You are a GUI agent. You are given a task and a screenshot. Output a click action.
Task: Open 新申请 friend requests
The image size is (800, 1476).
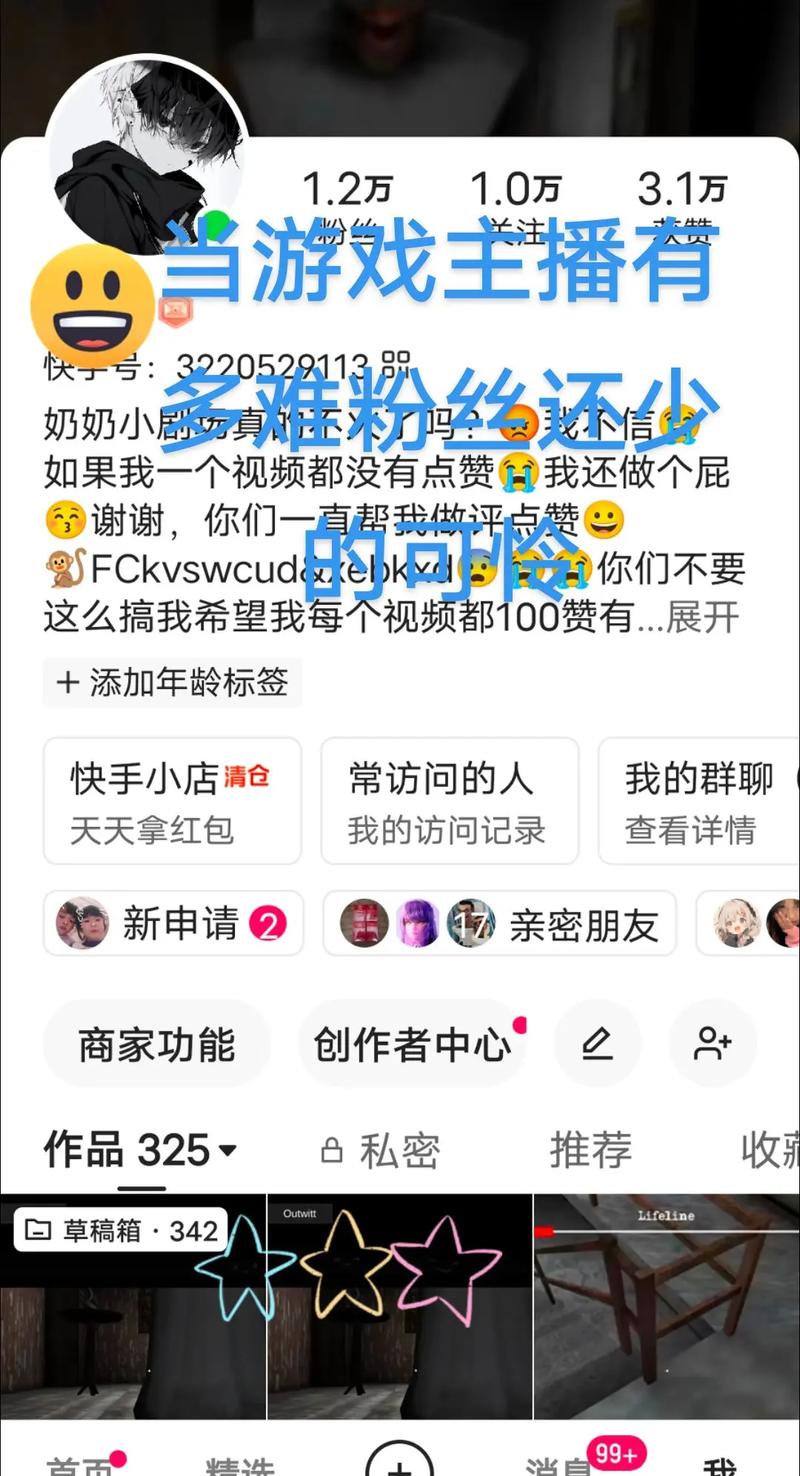pyautogui.click(x=173, y=923)
